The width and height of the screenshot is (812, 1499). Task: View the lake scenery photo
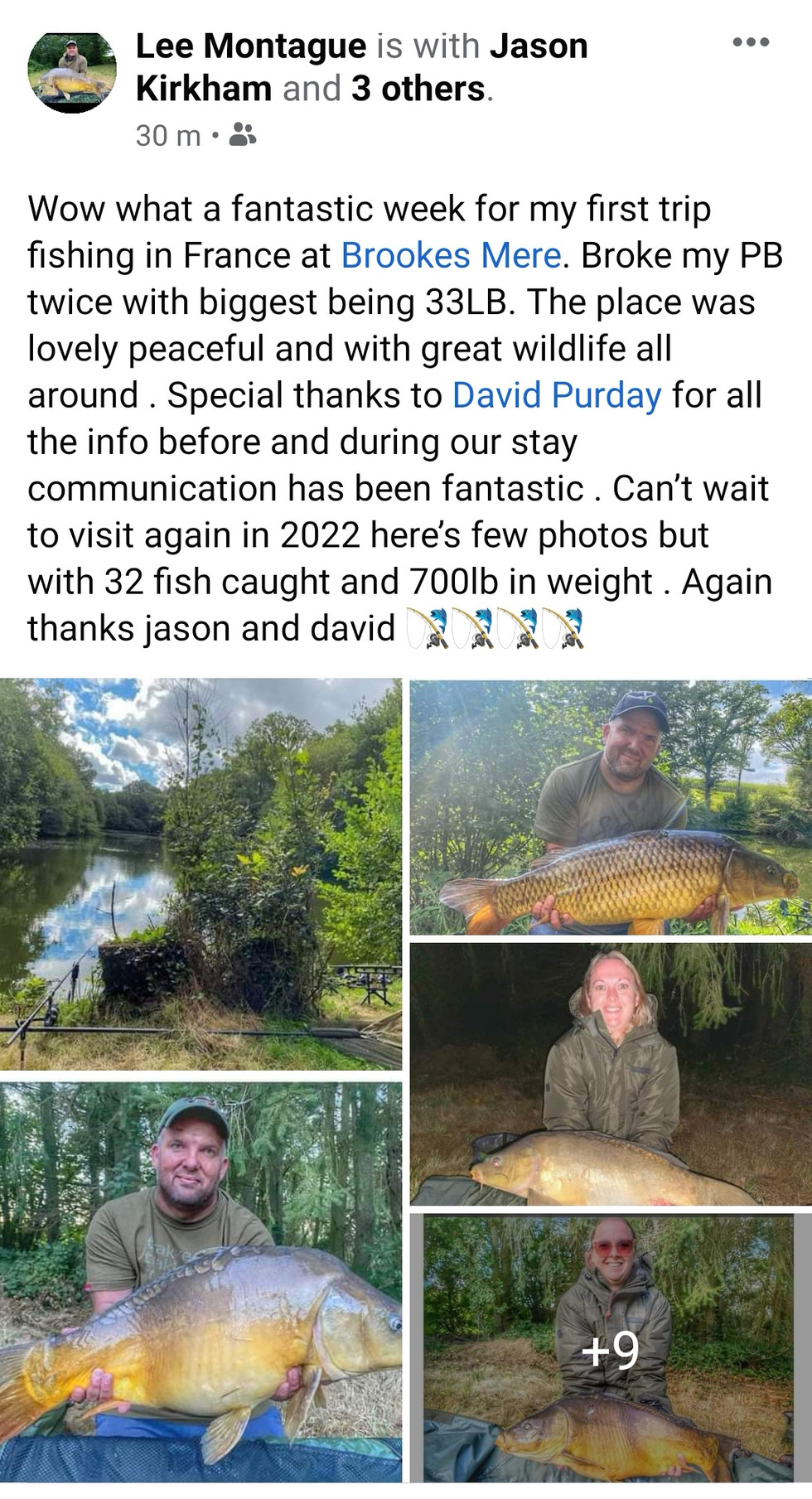(x=201, y=873)
